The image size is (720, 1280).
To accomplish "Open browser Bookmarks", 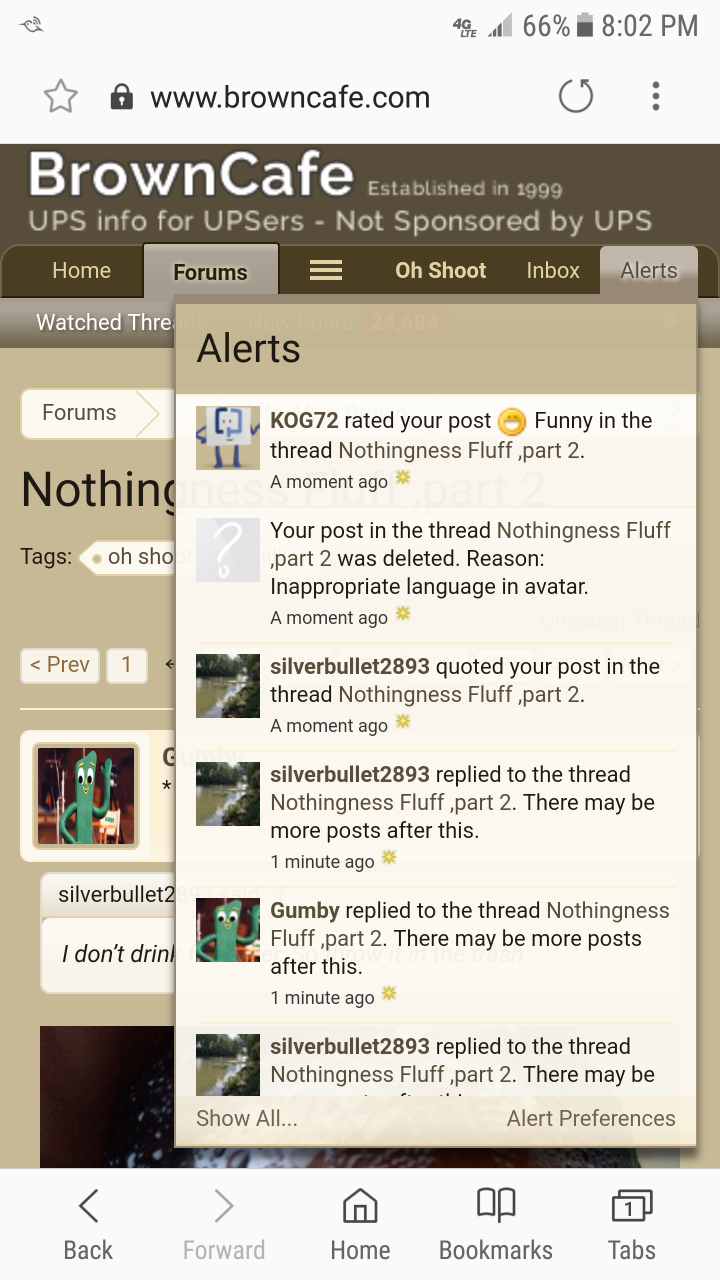I will [496, 1225].
